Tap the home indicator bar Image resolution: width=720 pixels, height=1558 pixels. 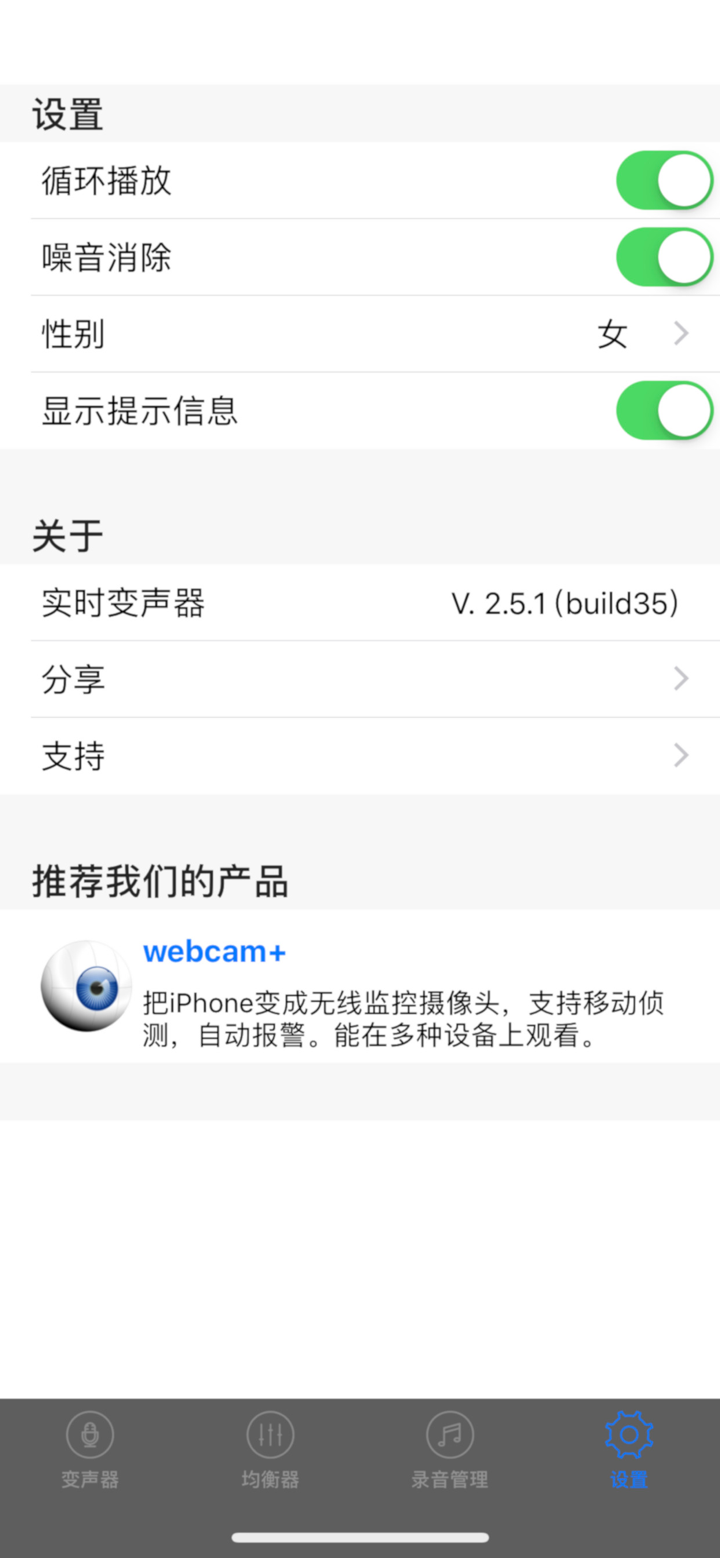pyautogui.click(x=360, y=1537)
